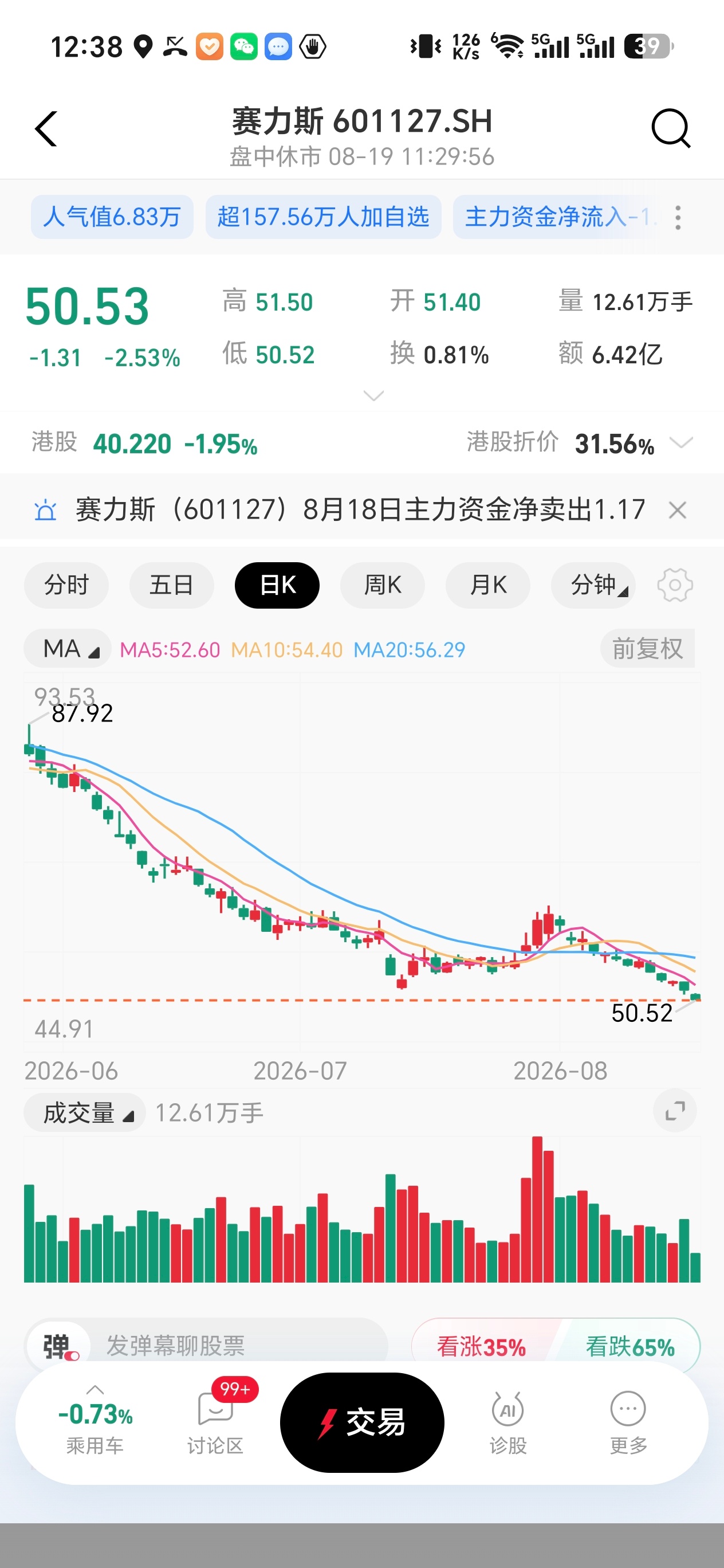The width and height of the screenshot is (724, 1568).
Task: Switch to the 五日 chart tab
Action: 172,585
